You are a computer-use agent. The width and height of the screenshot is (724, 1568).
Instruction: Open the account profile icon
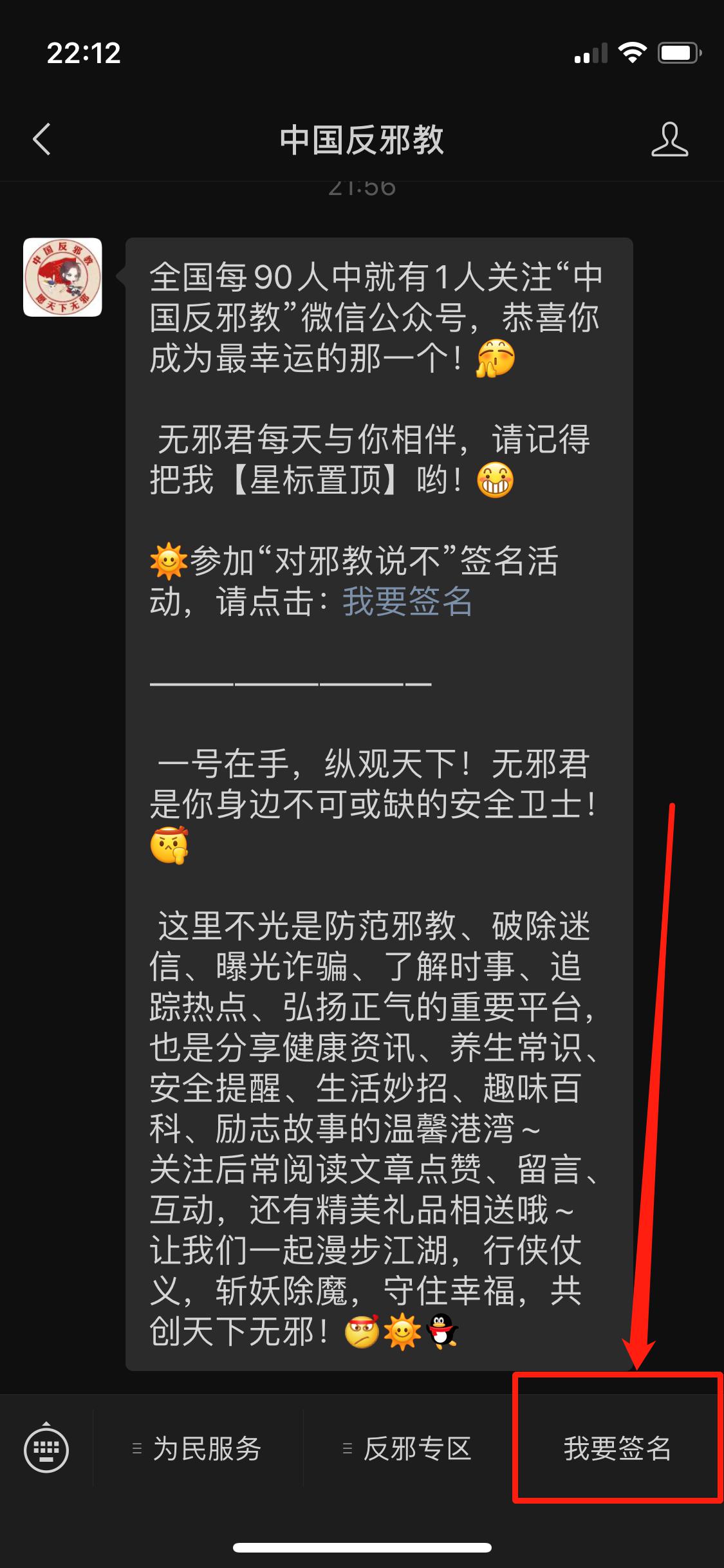pos(669,139)
